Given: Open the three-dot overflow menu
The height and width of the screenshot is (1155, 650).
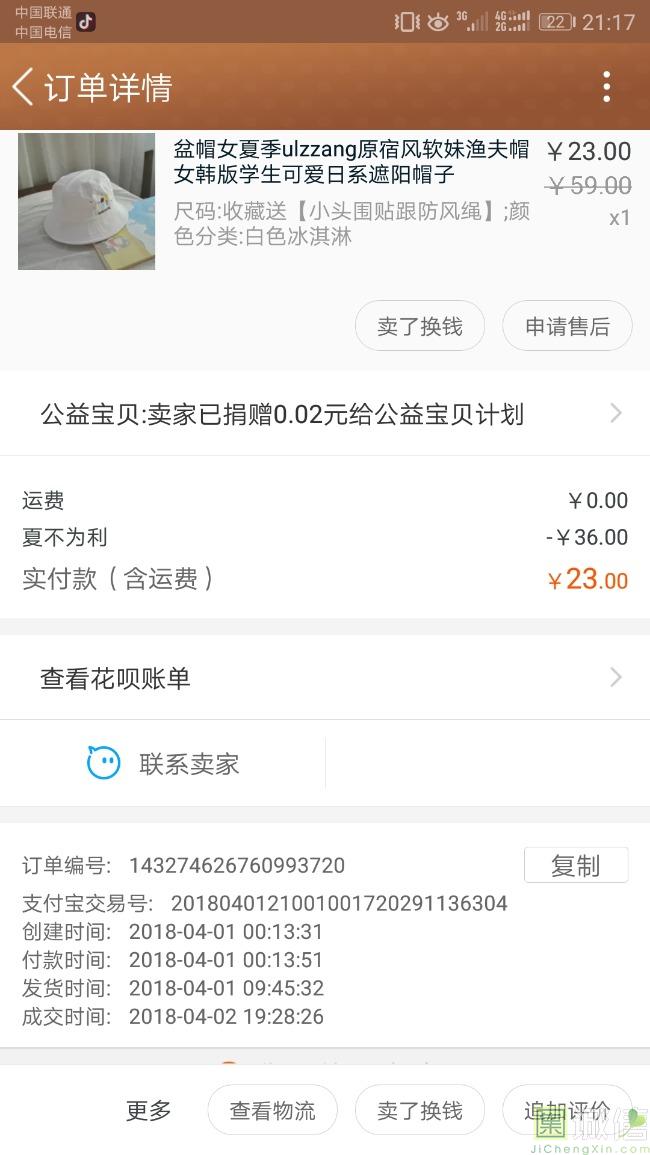Looking at the screenshot, I should coord(606,87).
